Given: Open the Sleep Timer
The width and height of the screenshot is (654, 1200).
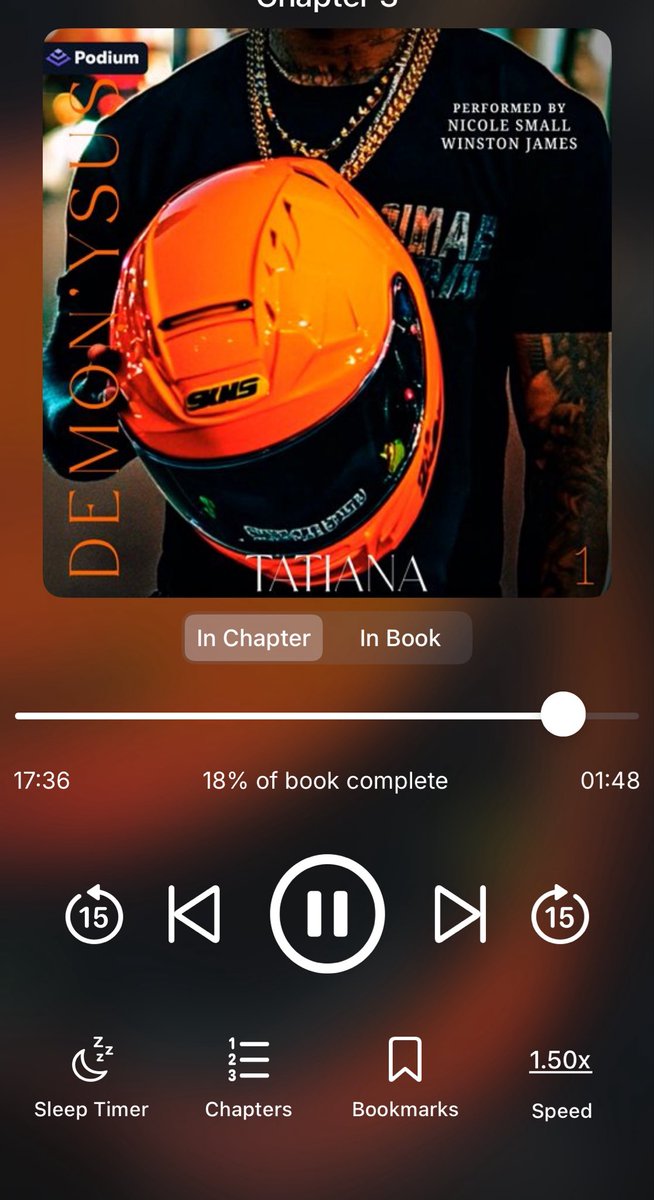Looking at the screenshot, I should [91, 1078].
